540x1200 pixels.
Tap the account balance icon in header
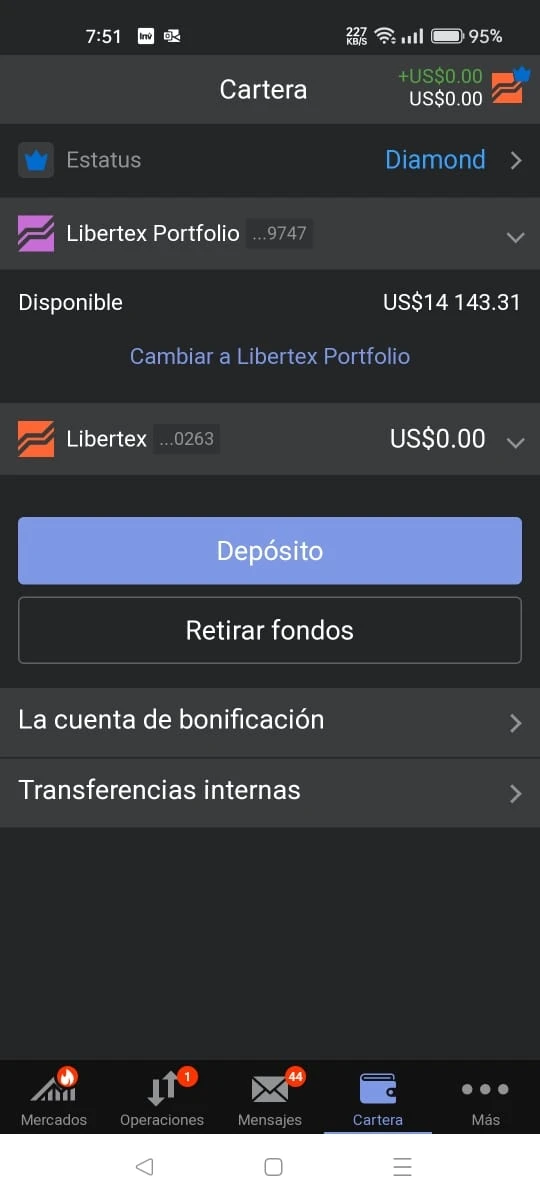(508, 86)
